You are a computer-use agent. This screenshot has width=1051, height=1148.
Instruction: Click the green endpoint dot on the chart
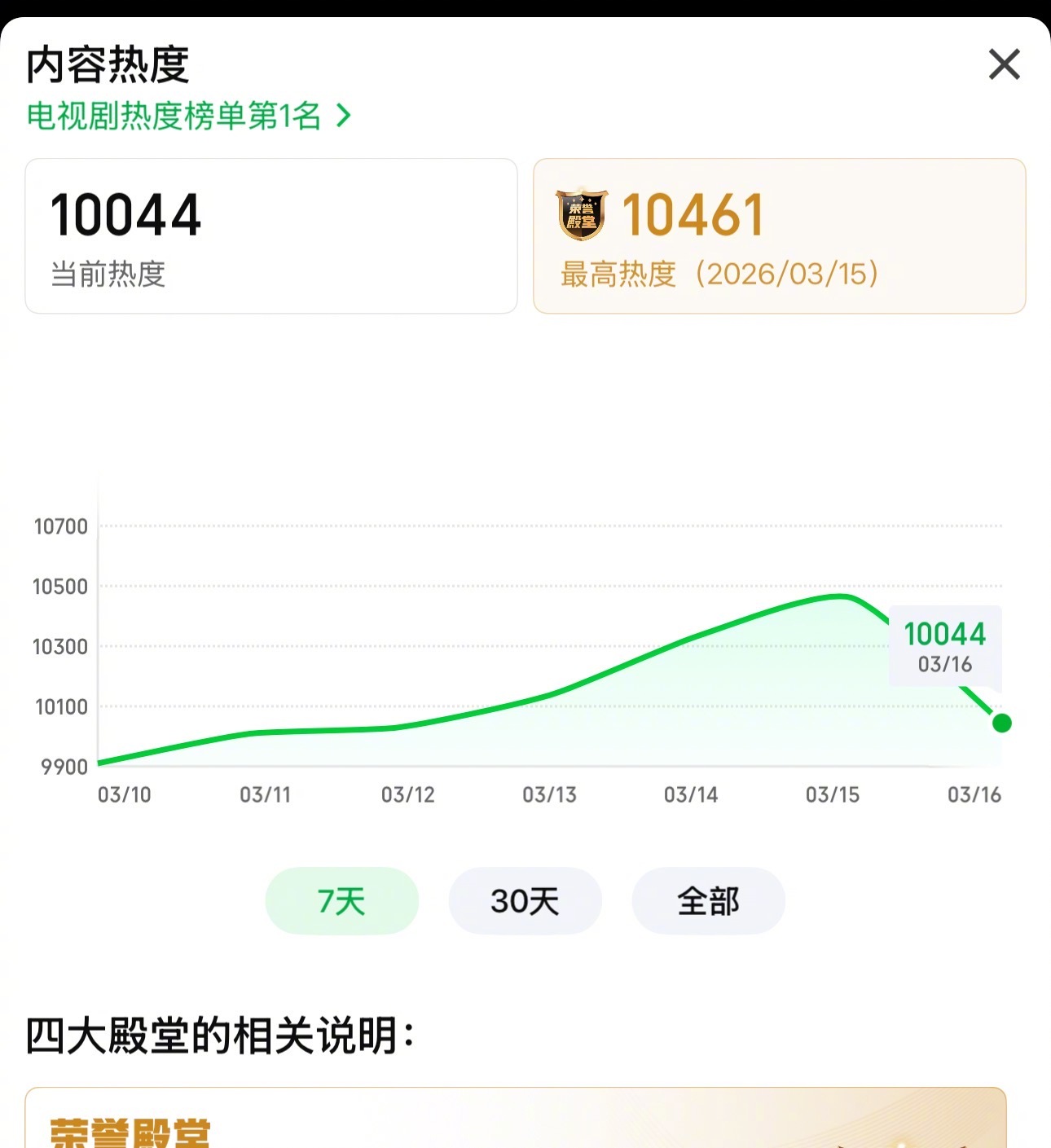1000,723
